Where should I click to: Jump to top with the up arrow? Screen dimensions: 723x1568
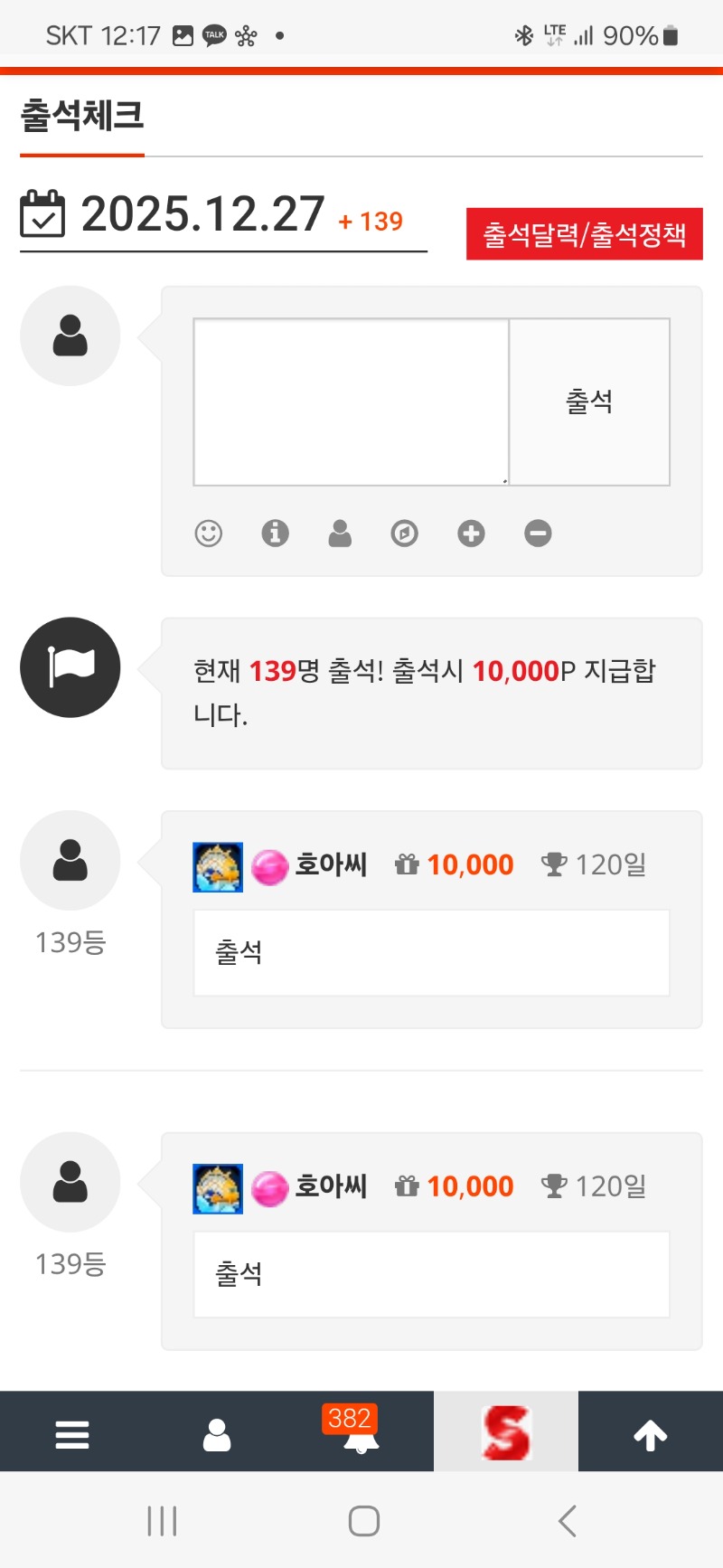651,1434
